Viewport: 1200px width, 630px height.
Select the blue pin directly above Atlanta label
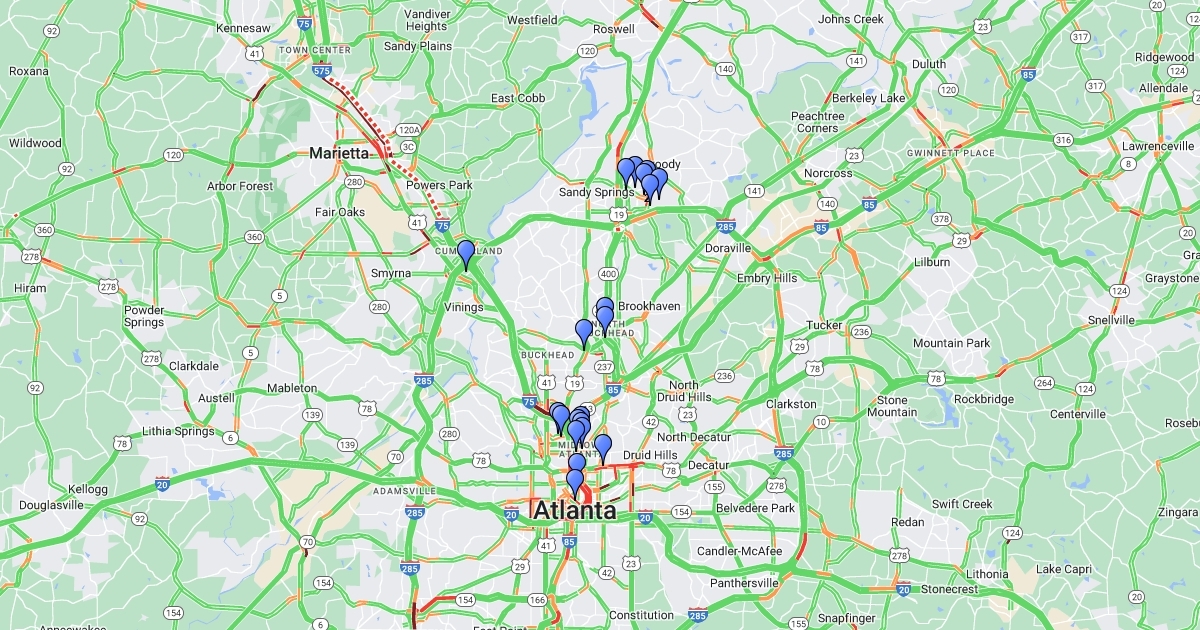575,483
